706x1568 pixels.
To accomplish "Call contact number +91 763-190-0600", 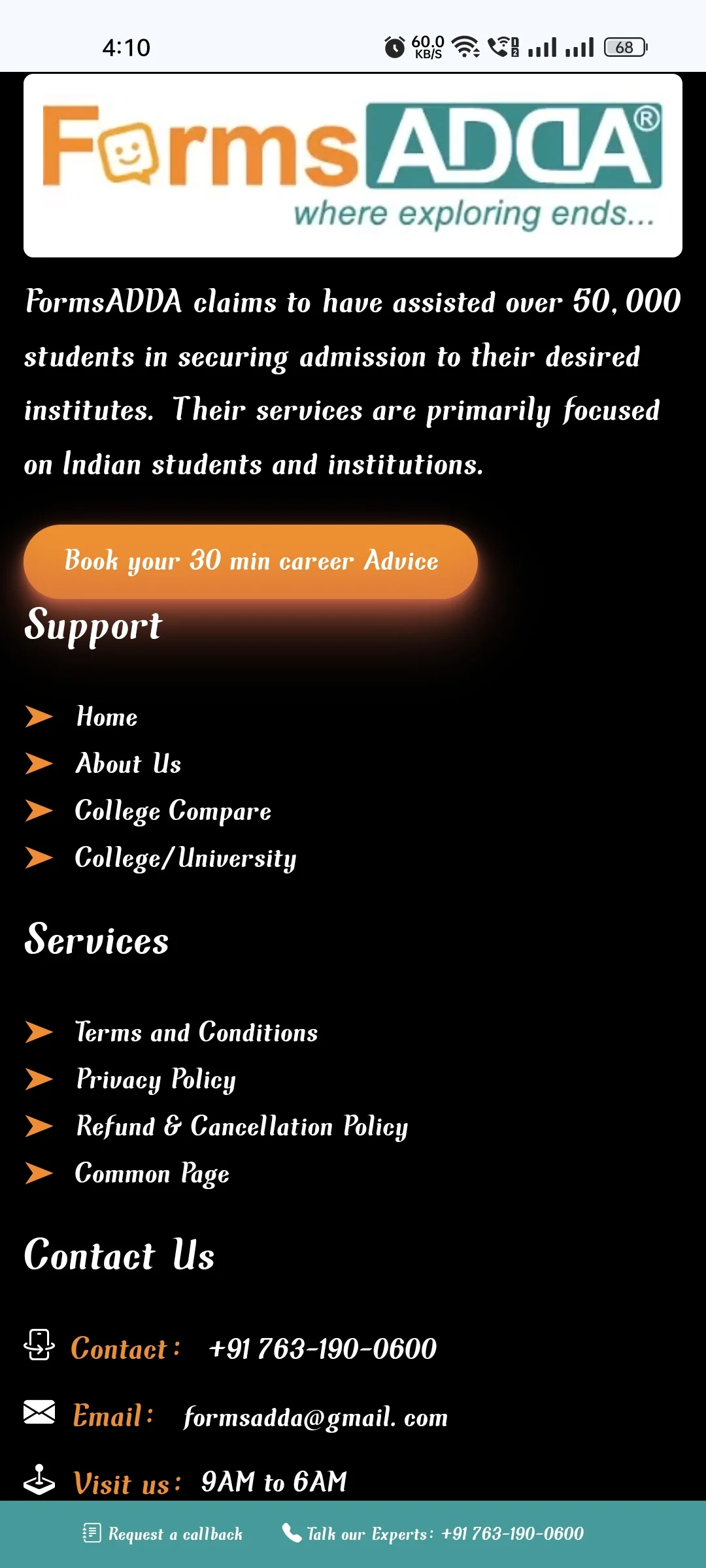I will pos(322,1349).
